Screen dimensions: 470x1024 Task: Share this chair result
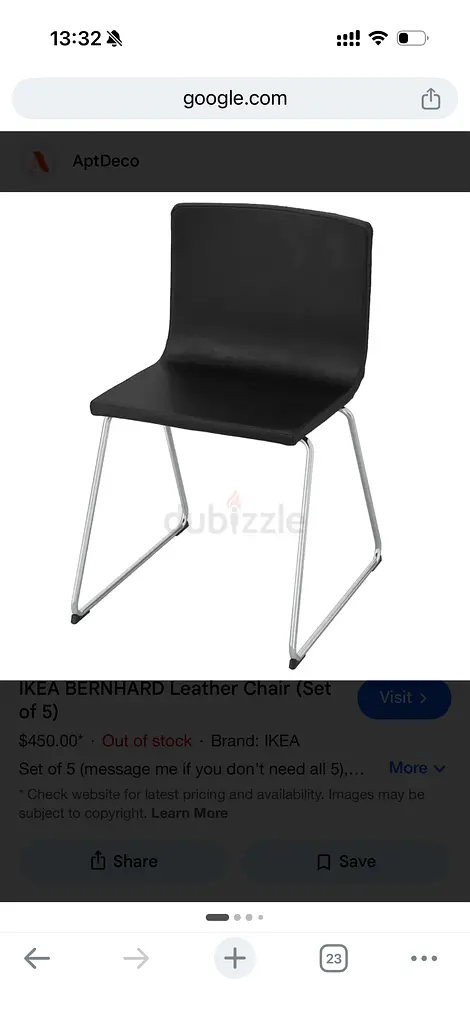(123, 861)
